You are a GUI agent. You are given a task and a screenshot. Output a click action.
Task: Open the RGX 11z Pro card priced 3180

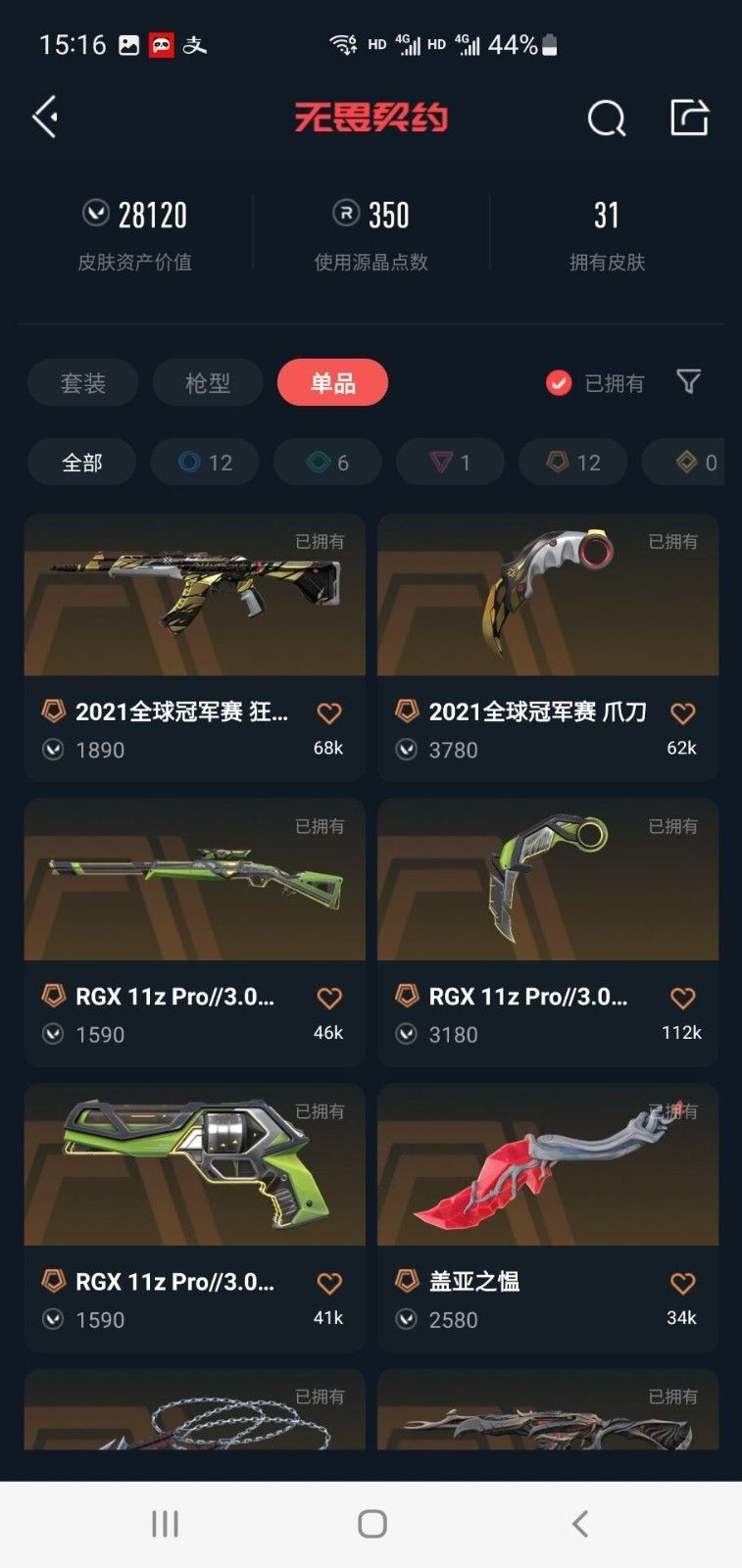point(547,892)
